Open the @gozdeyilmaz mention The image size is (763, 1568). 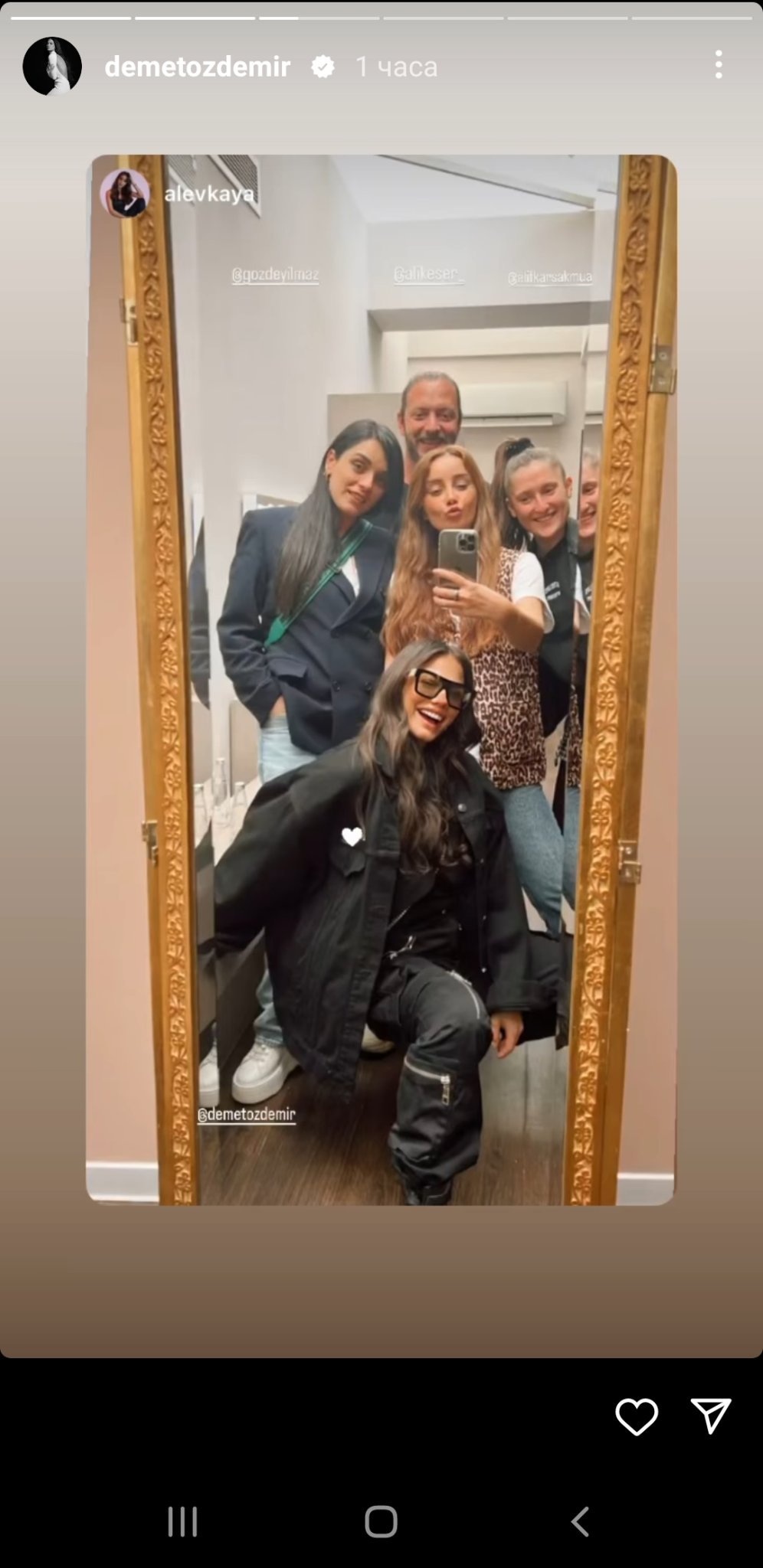(275, 275)
